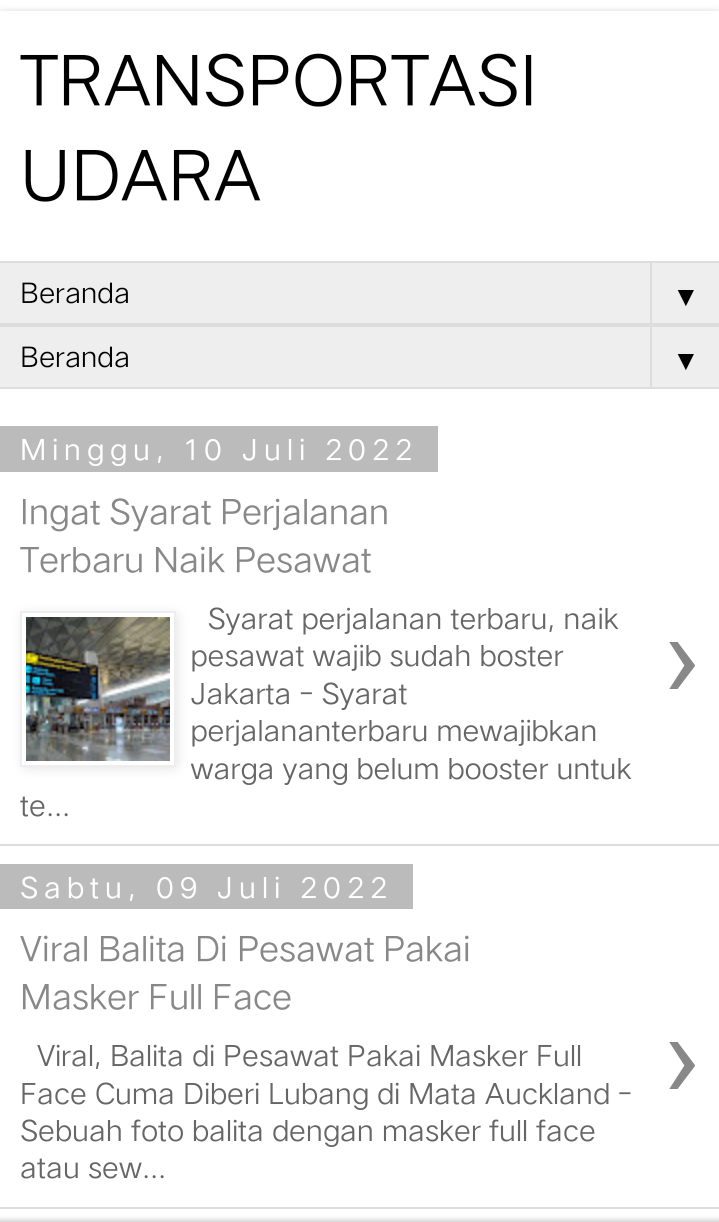719x1222 pixels.
Task: Tap the chevron next to Syarat perjalanan terbaru snippet
Action: [681, 665]
